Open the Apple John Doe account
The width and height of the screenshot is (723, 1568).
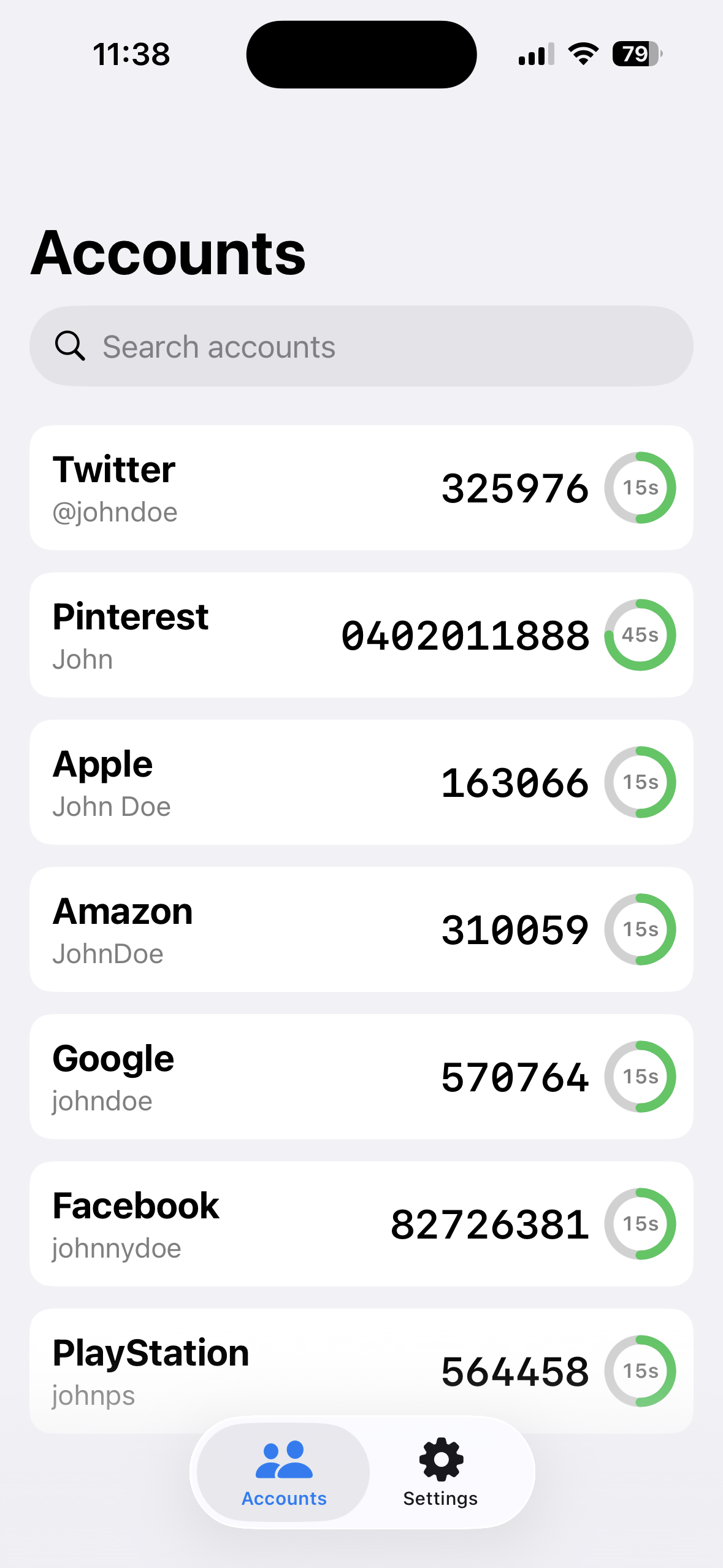(361, 782)
